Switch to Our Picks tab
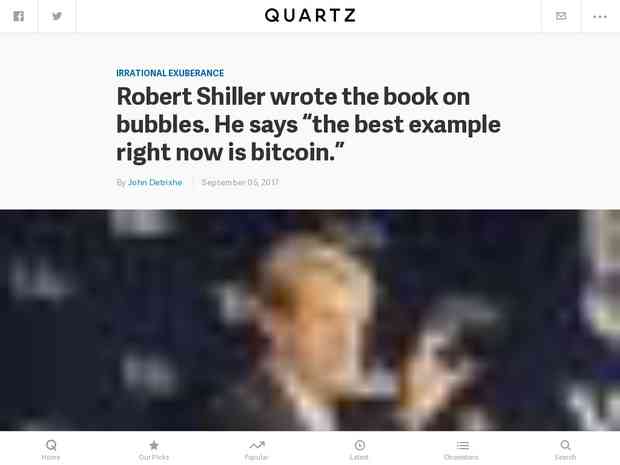The height and width of the screenshot is (465, 620). [x=154, y=449]
